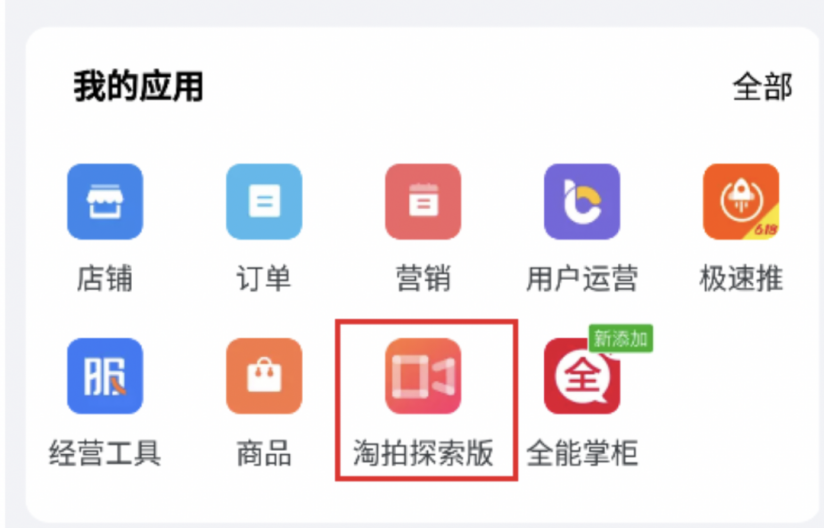
Task: Open 全能掌柜 app
Action: click(x=582, y=376)
